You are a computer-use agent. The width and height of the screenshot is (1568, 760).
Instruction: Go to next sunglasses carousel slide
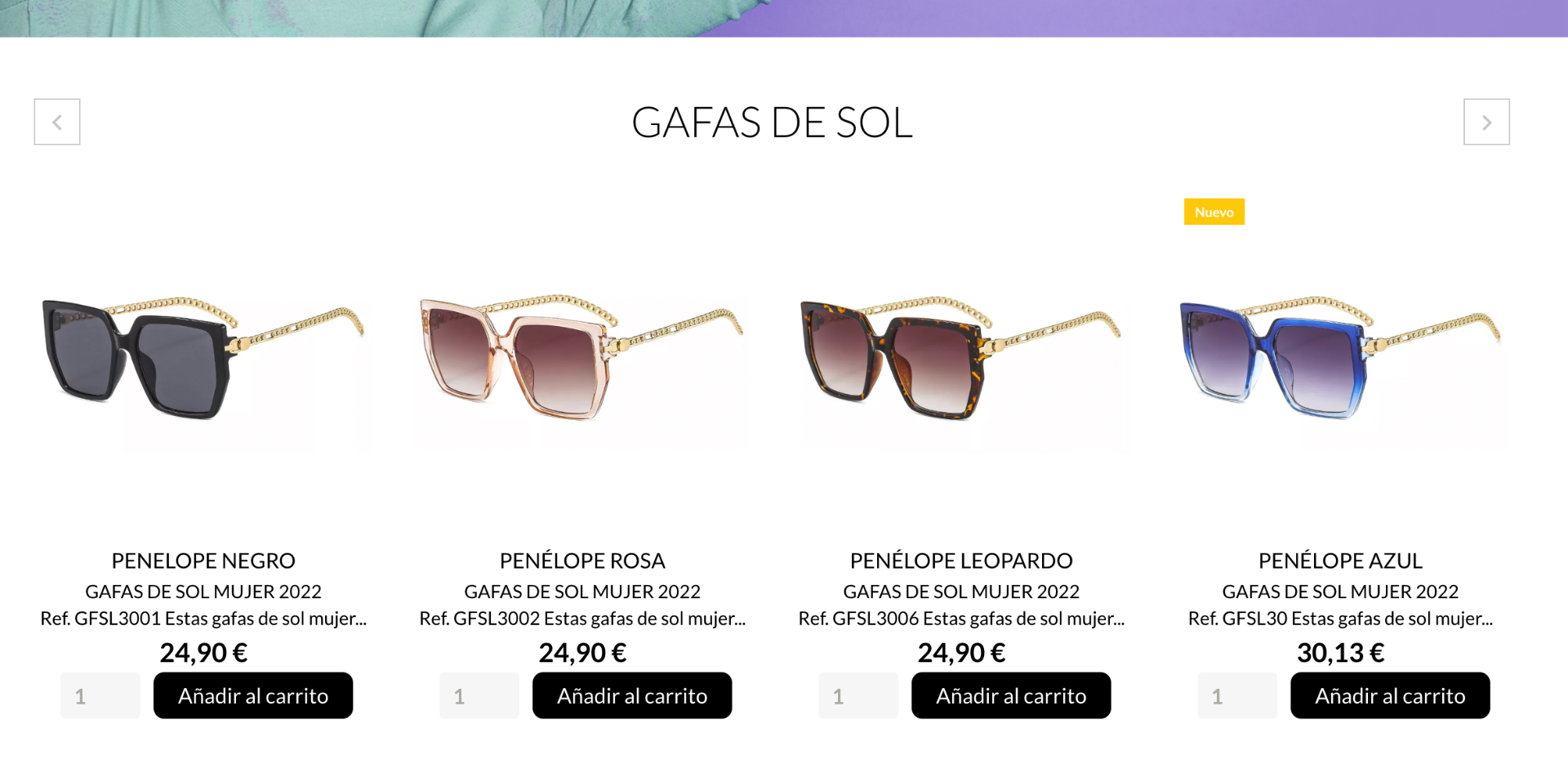pos(1486,122)
